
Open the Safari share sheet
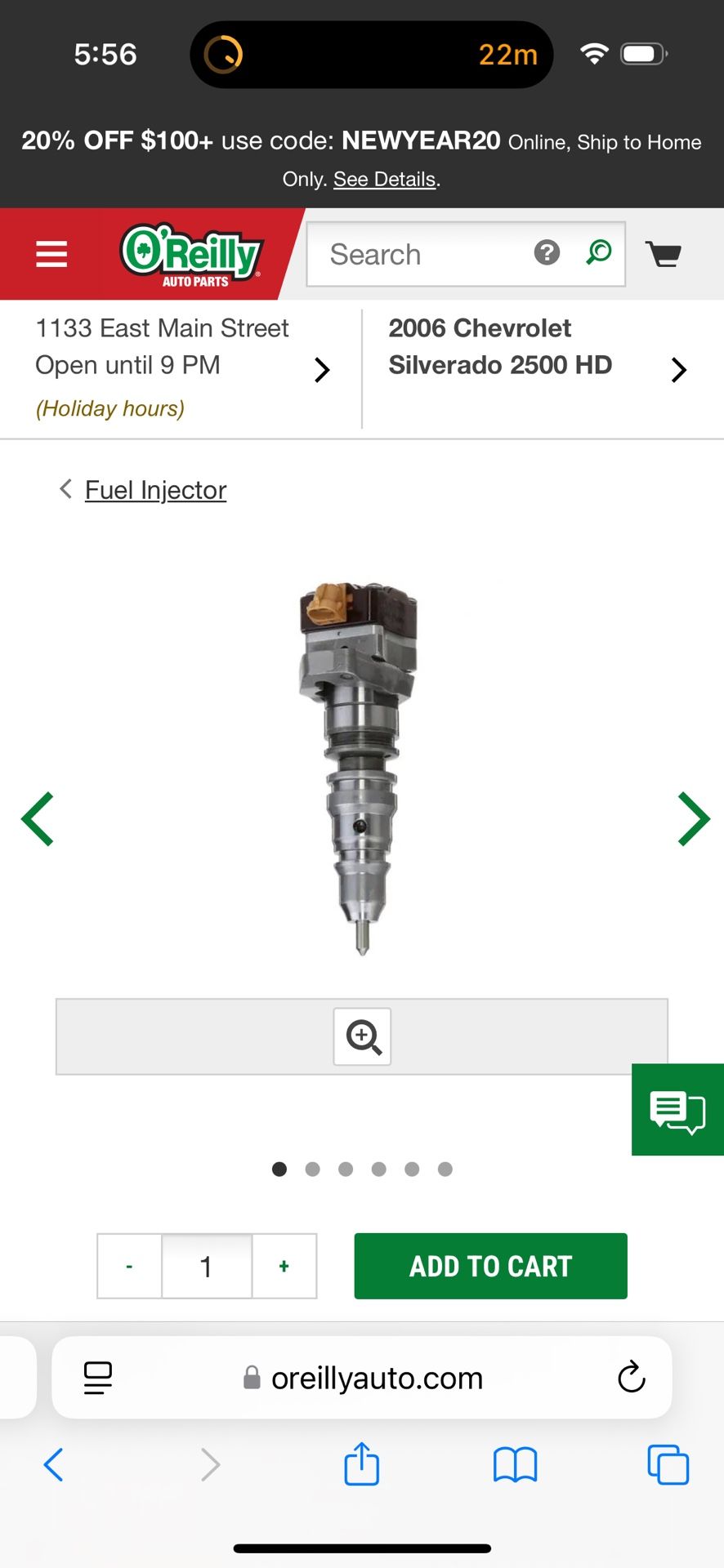click(x=361, y=1464)
